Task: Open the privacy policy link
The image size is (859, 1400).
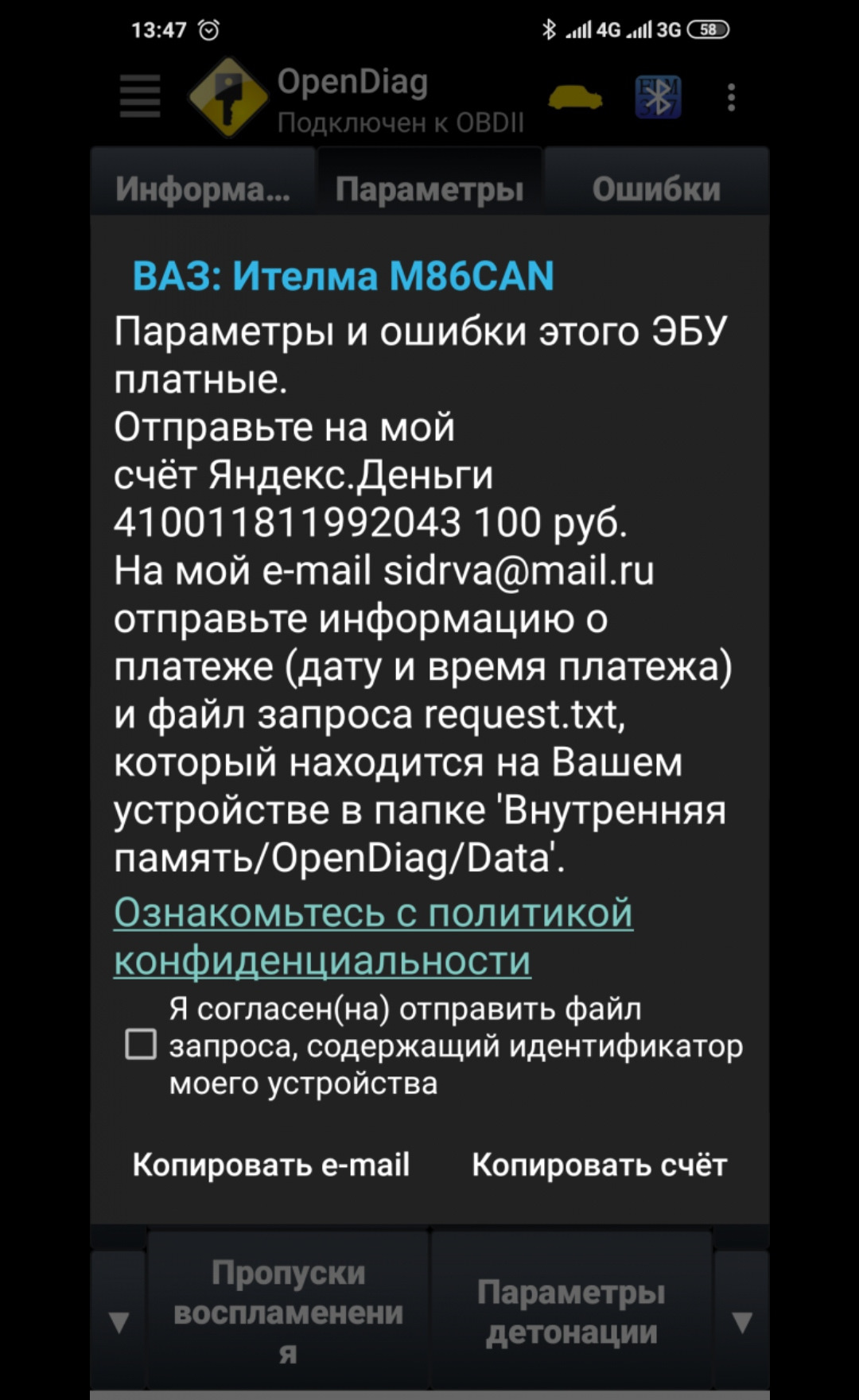Action: (373, 936)
